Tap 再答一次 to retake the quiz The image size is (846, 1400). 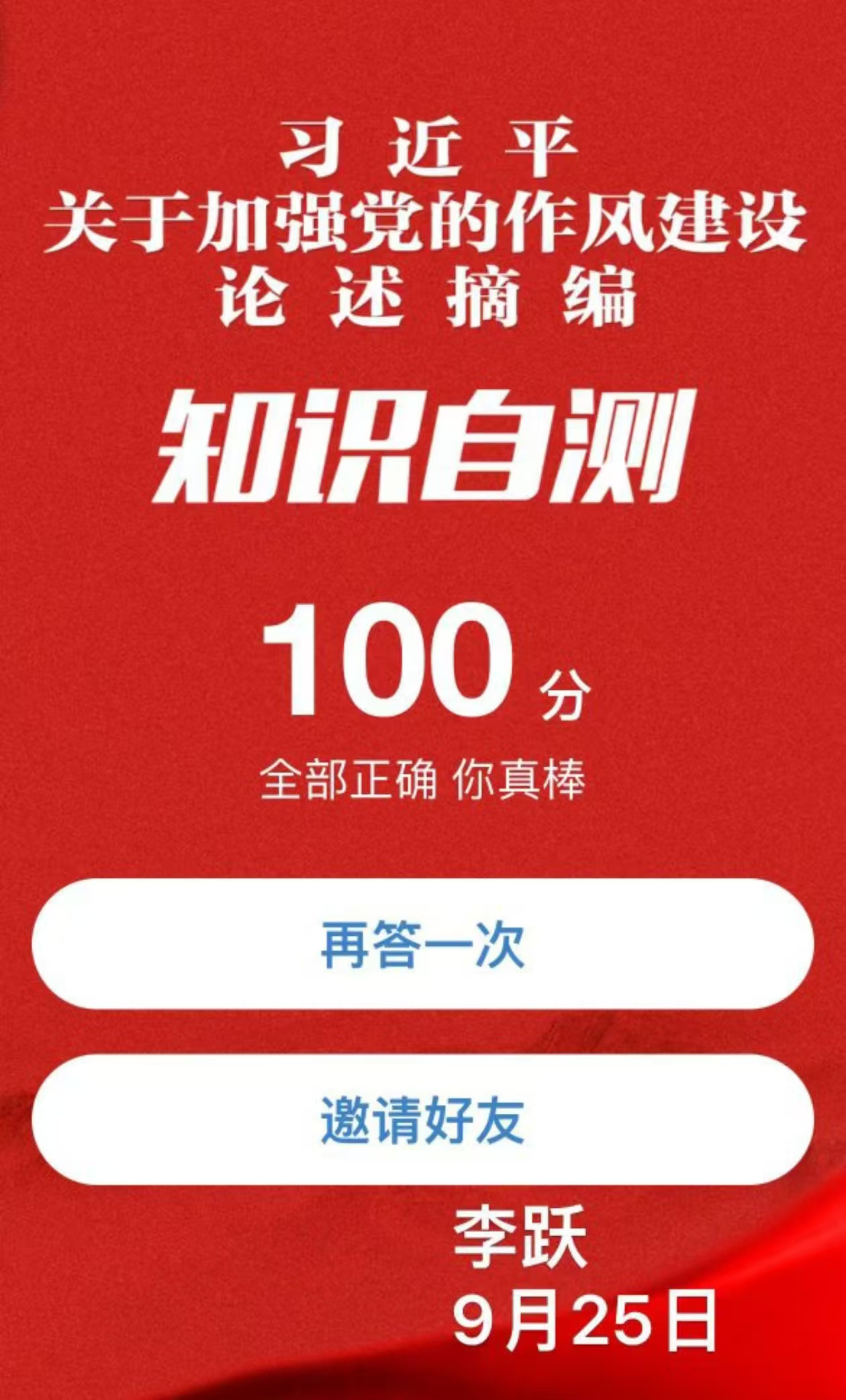[422, 944]
